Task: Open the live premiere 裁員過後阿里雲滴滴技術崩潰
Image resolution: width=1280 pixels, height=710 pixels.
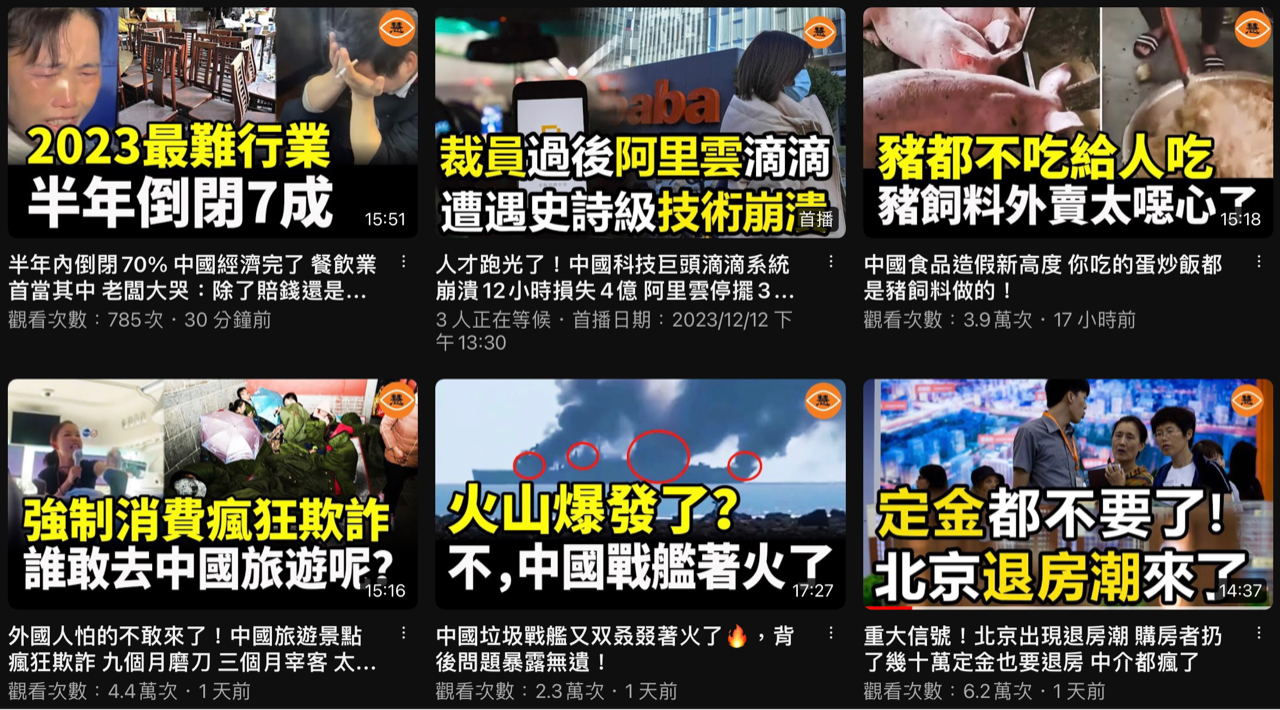Action: tap(640, 123)
